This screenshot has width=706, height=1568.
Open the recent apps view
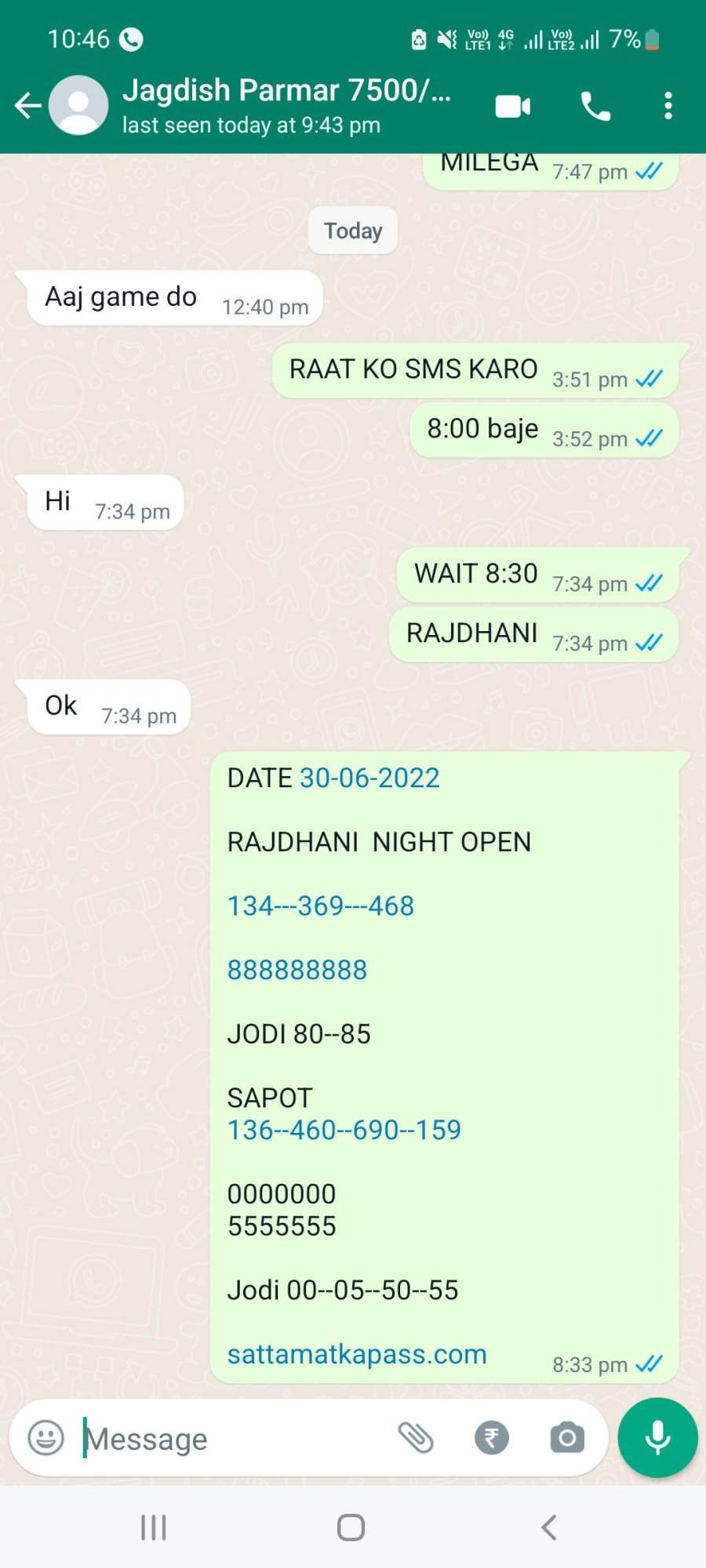(154, 1527)
